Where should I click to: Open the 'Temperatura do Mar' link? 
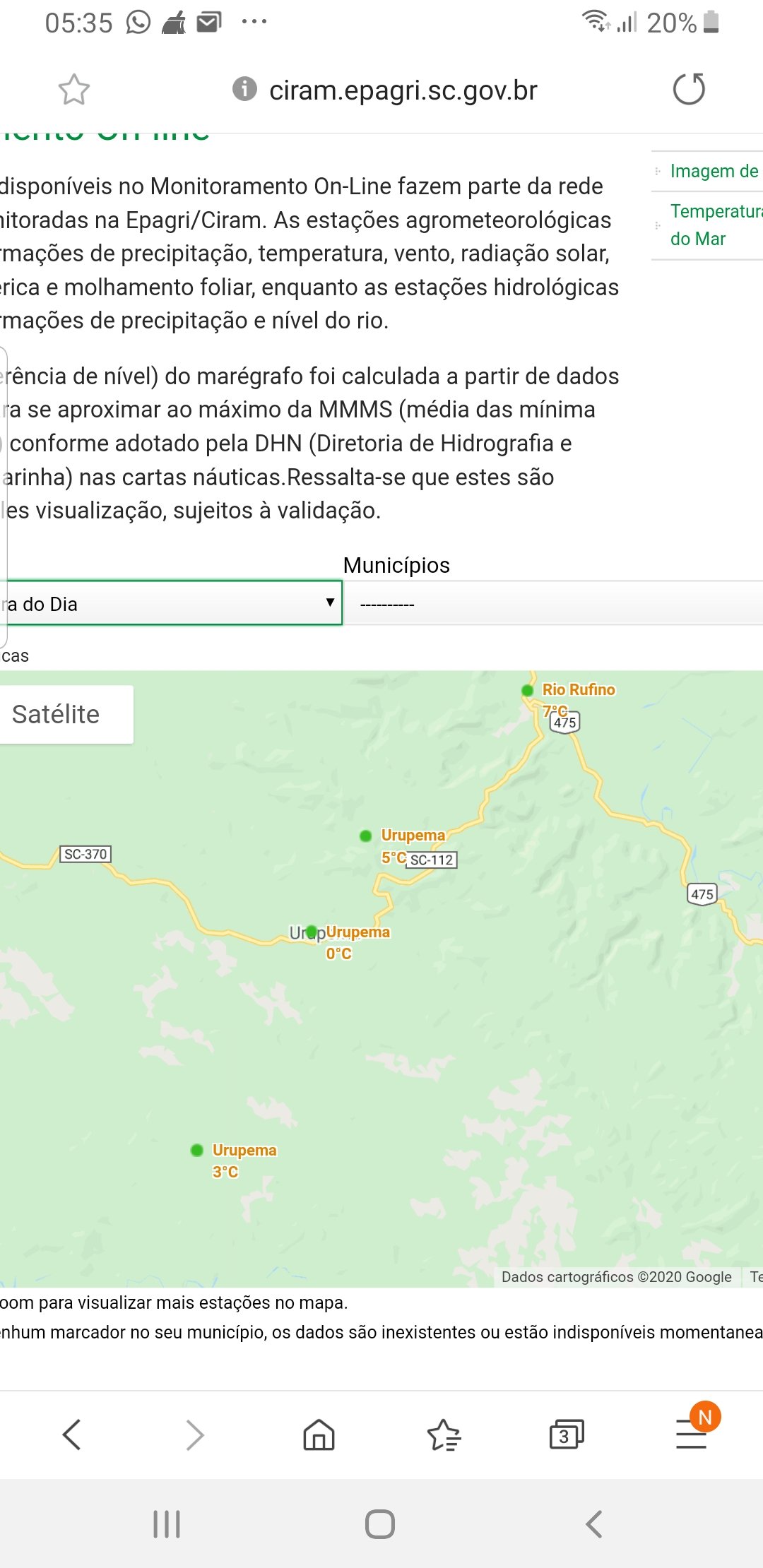point(715,225)
